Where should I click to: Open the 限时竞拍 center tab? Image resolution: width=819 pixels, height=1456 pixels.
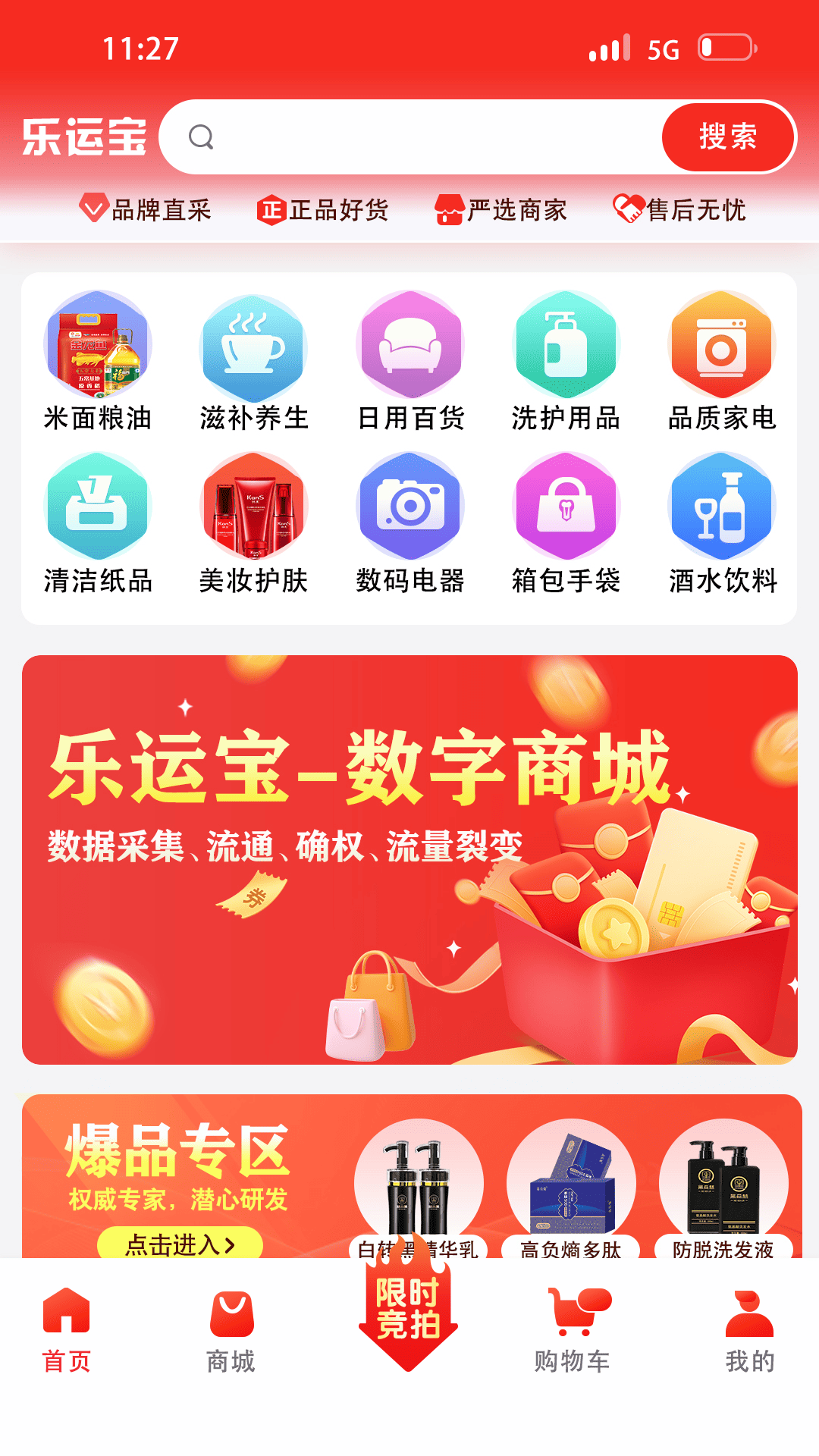point(408,1316)
